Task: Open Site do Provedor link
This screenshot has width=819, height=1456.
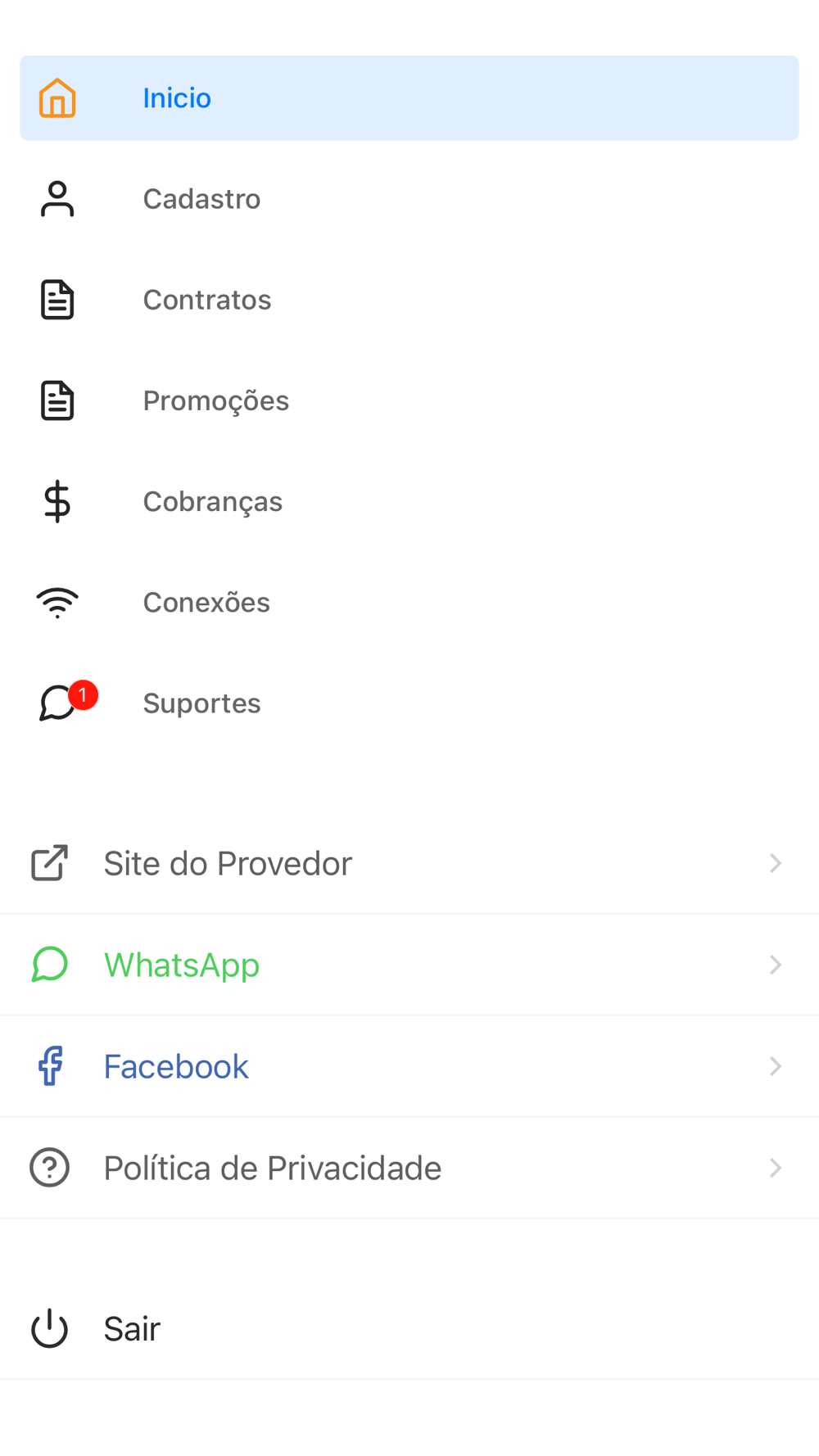Action: click(x=409, y=863)
